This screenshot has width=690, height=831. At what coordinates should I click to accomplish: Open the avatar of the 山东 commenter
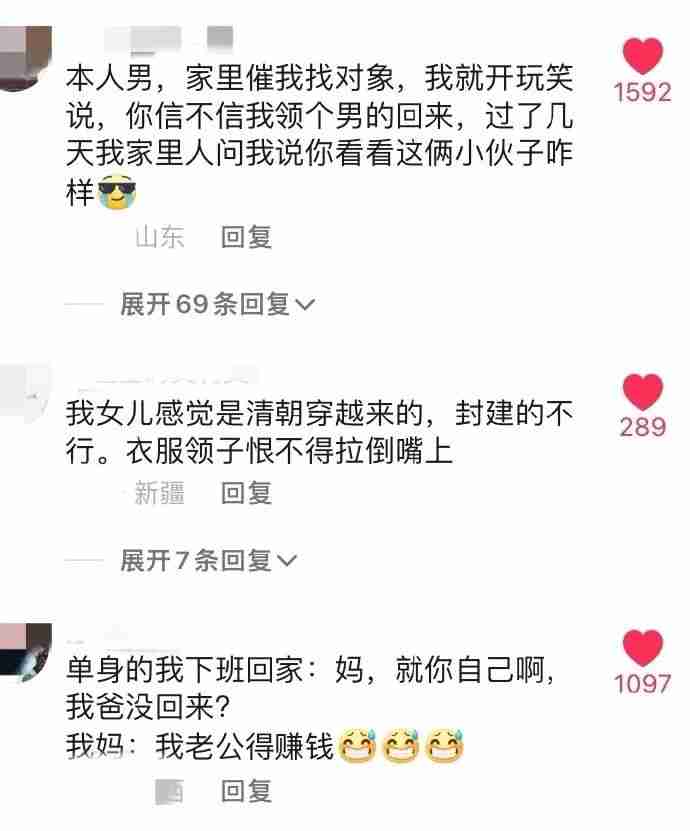[x=22, y=57]
